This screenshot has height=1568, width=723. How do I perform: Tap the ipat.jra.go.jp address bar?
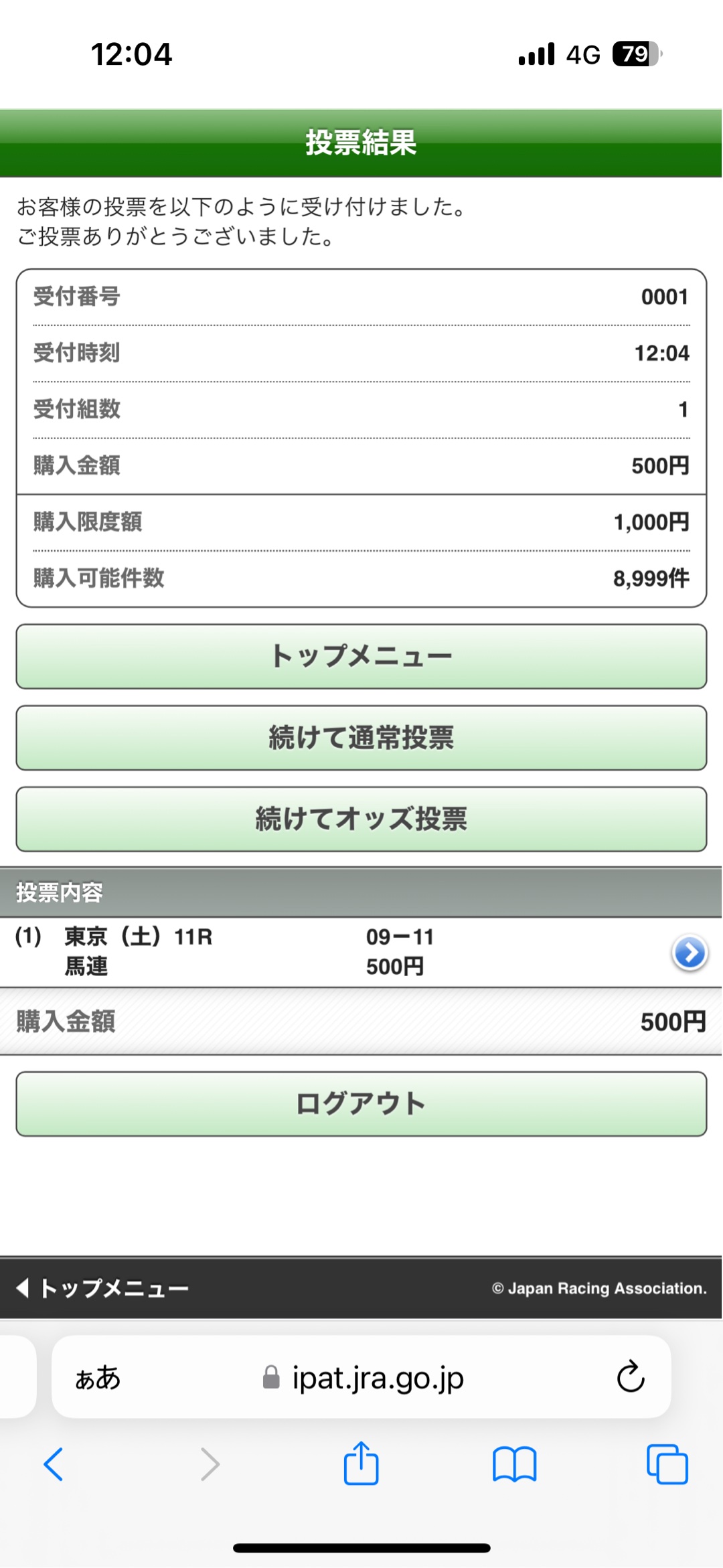pyautogui.click(x=362, y=1378)
